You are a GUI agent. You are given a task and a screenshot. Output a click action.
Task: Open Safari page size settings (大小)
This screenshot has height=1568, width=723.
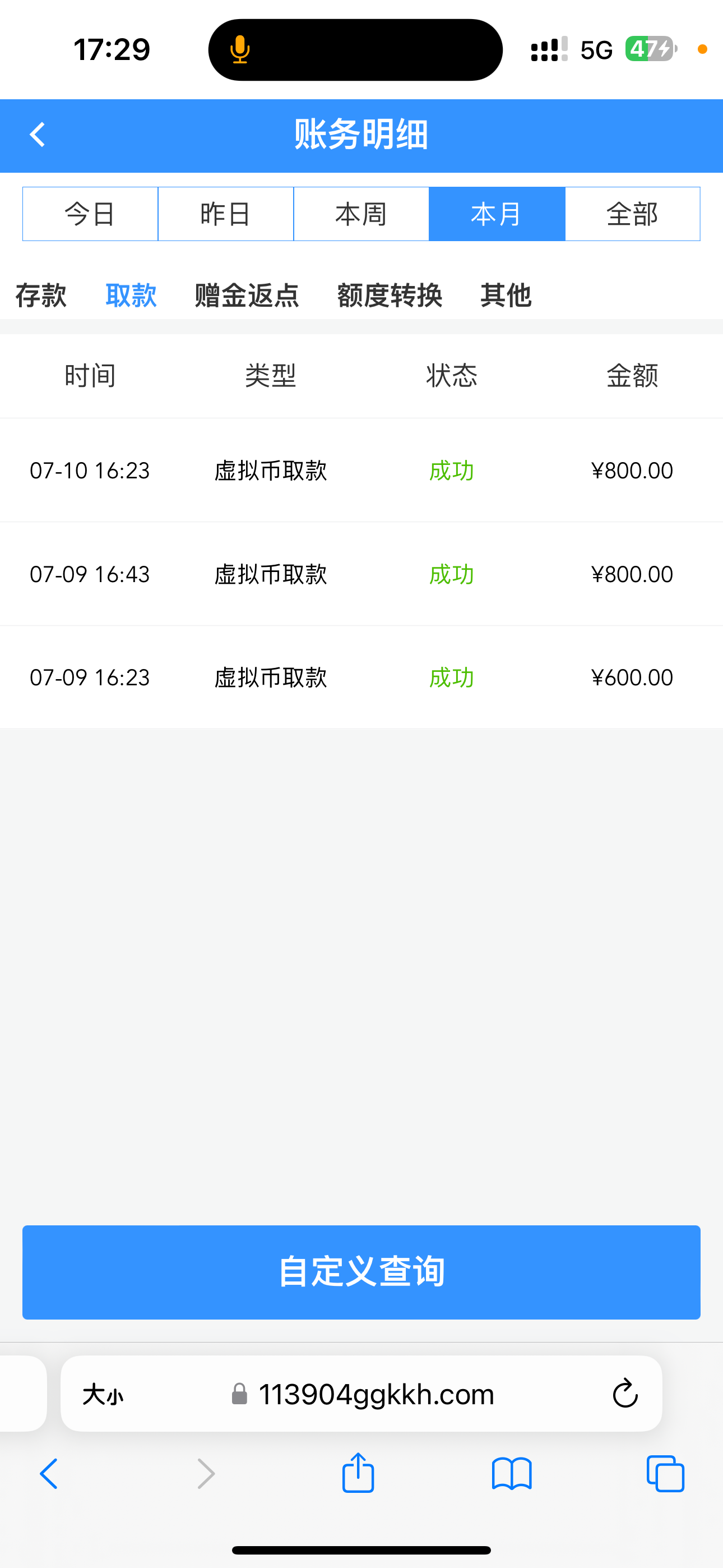(103, 1394)
